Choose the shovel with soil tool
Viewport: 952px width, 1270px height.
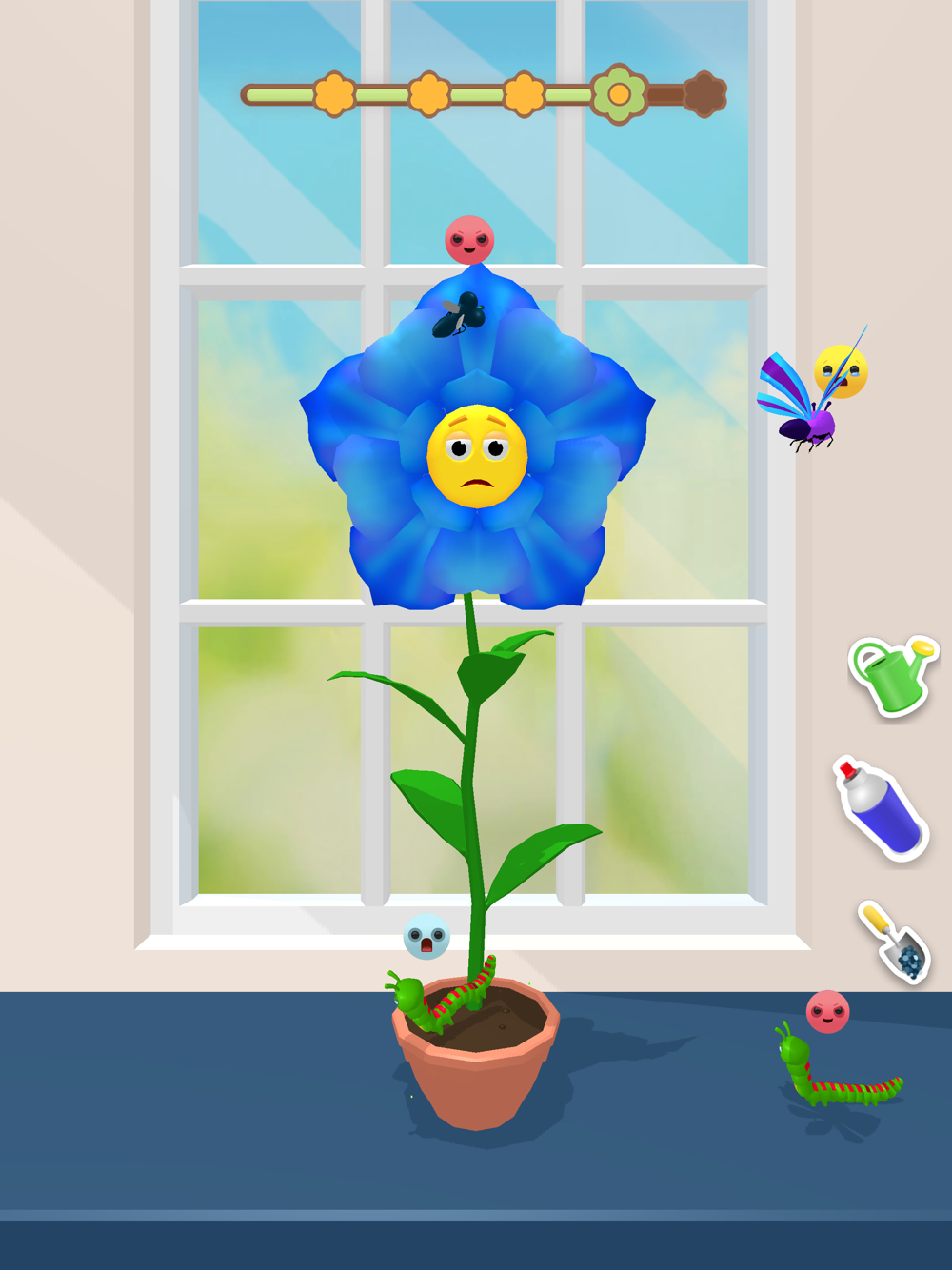pyautogui.click(x=895, y=942)
